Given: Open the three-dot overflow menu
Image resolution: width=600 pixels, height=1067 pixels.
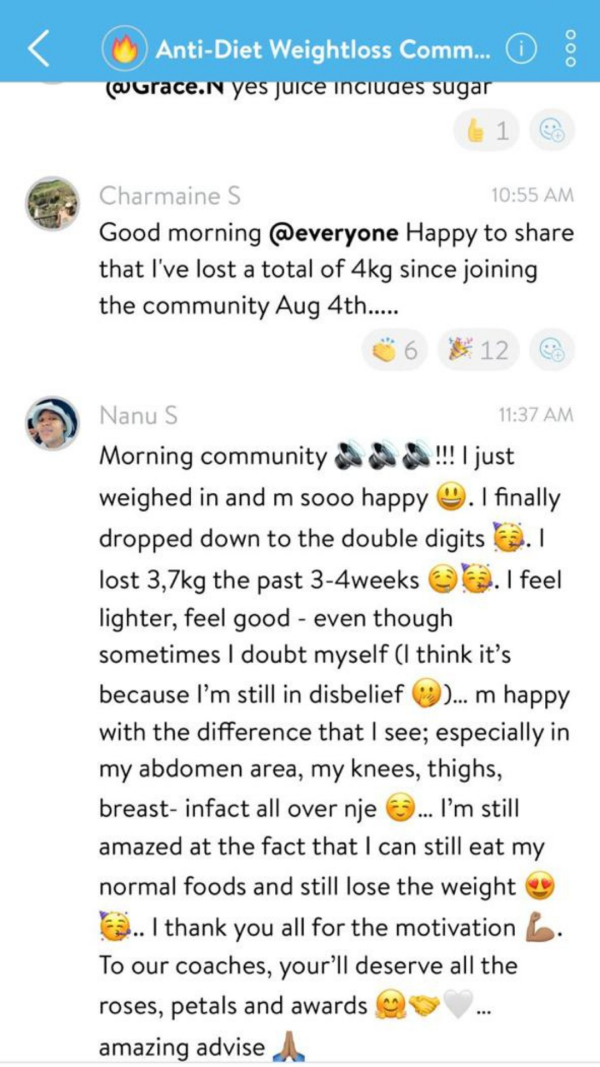Looking at the screenshot, I should pos(572,47).
